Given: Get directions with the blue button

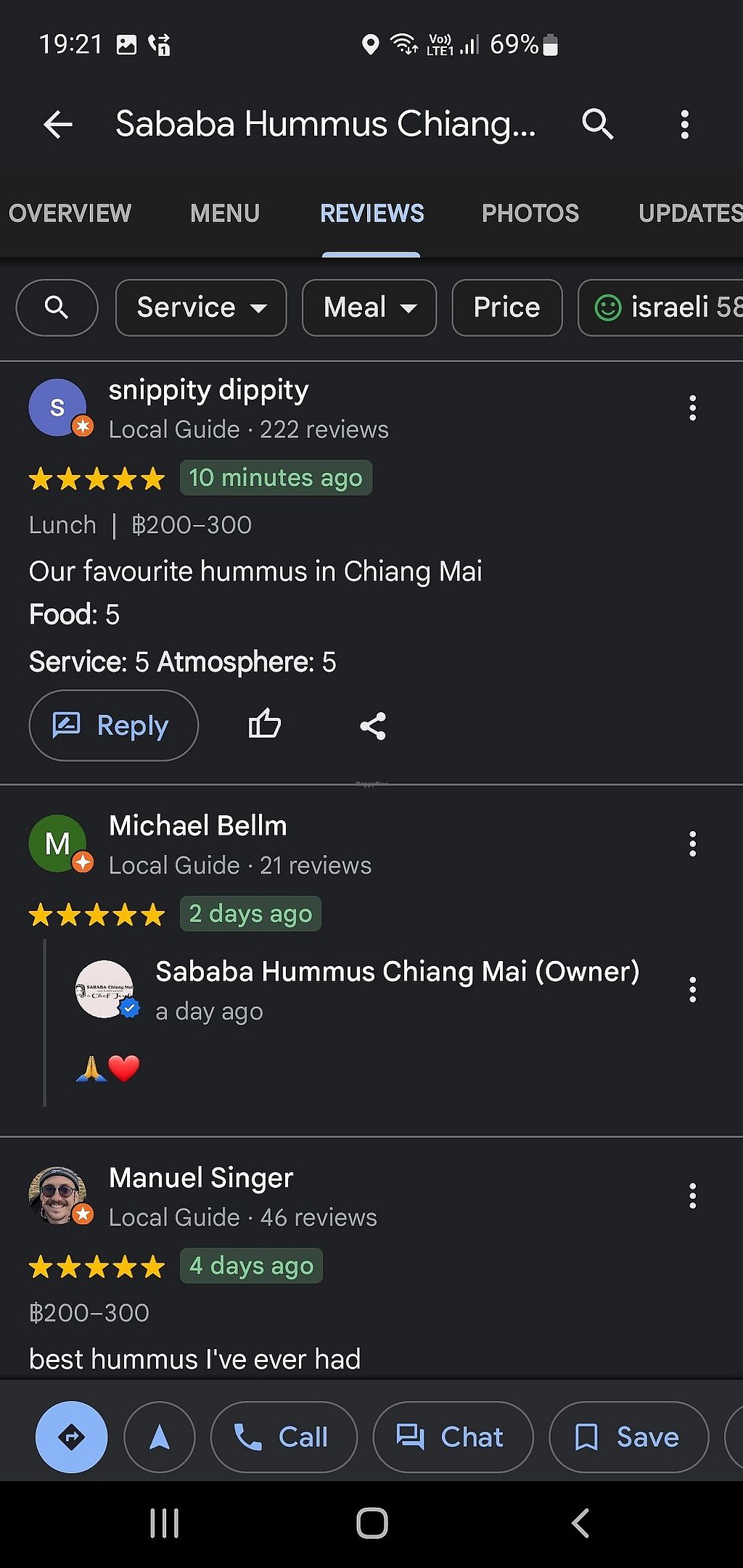Looking at the screenshot, I should 71,1437.
